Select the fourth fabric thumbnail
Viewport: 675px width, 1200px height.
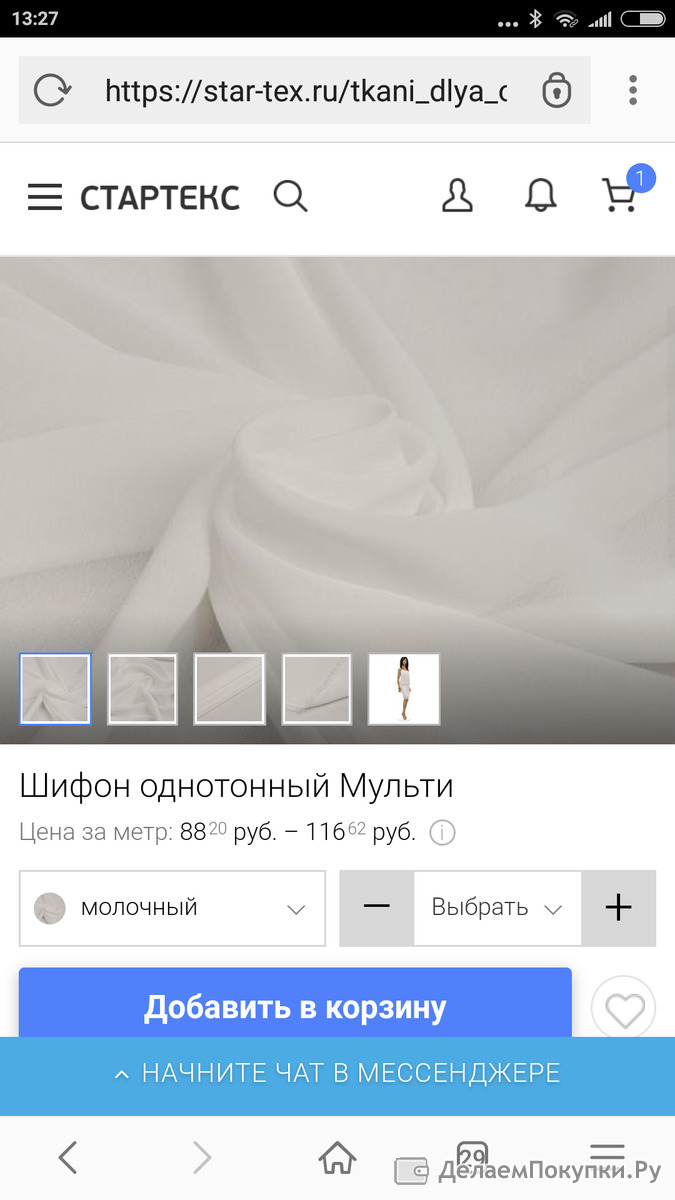[316, 689]
